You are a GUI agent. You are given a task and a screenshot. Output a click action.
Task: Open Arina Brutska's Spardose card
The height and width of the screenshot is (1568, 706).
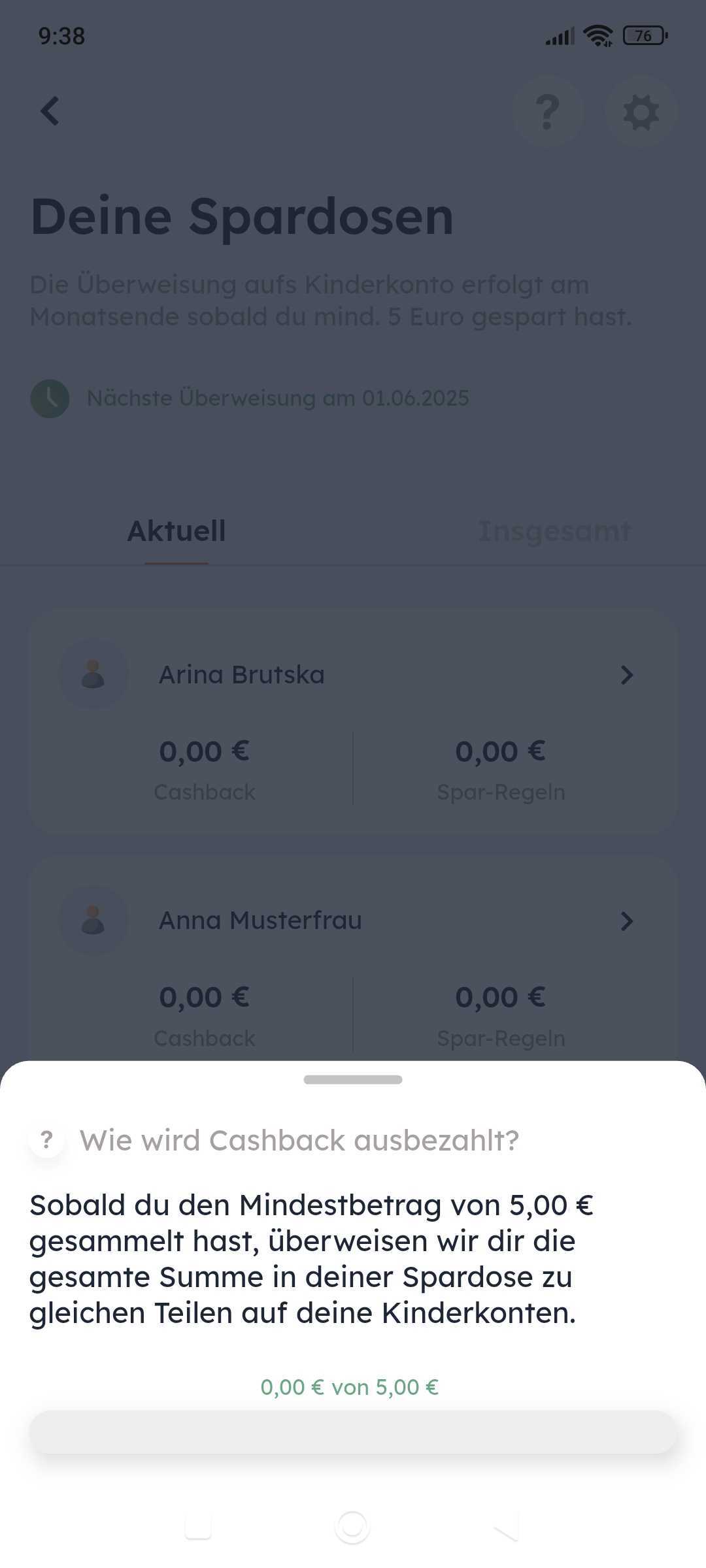pos(353,721)
